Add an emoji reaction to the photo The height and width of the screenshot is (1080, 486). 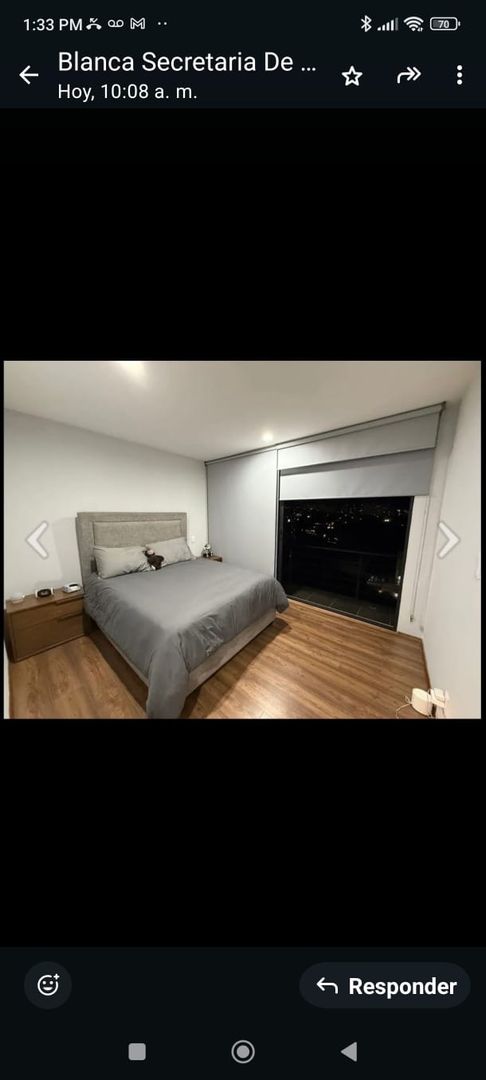[x=47, y=985]
